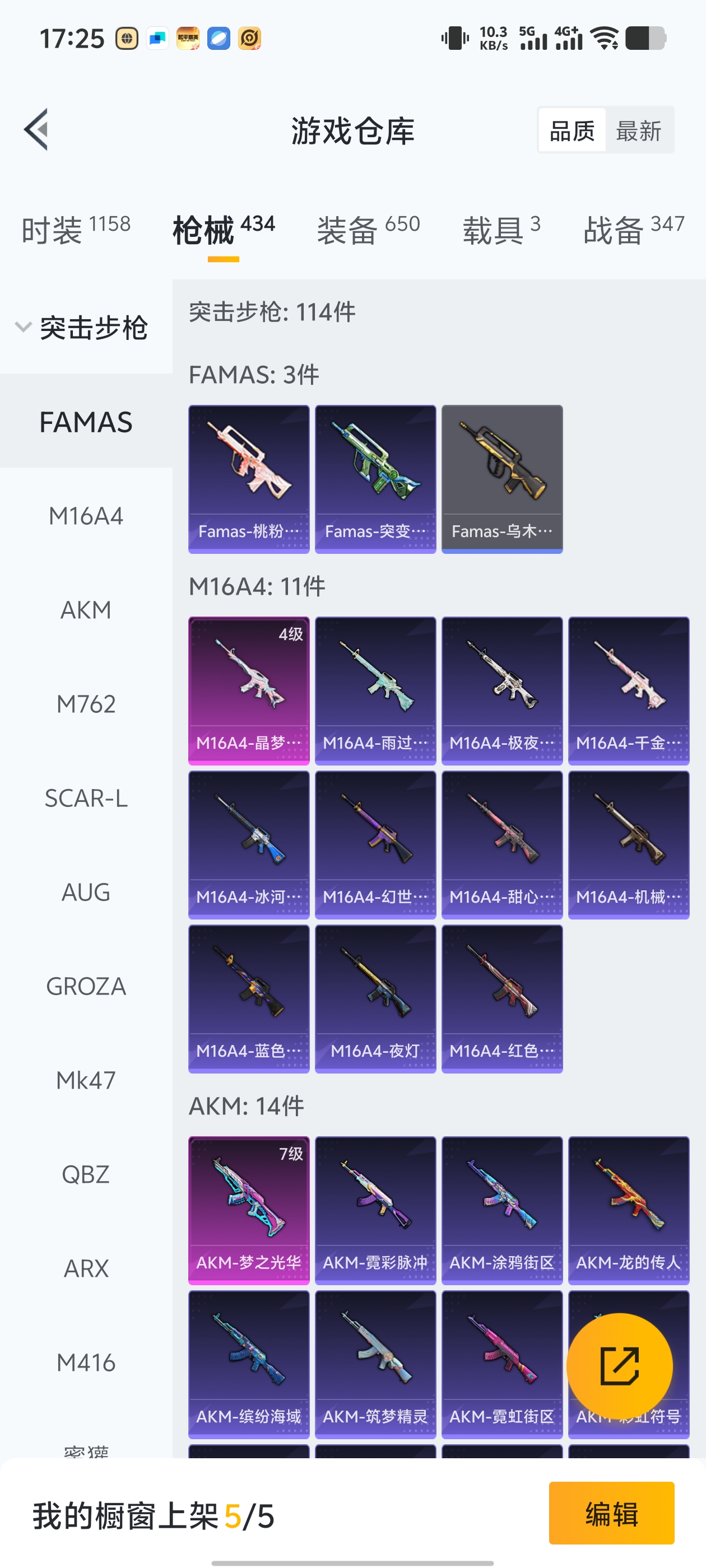Screen dimensions: 706x1568
Task: Switch sorting to 最新
Action: (x=638, y=131)
